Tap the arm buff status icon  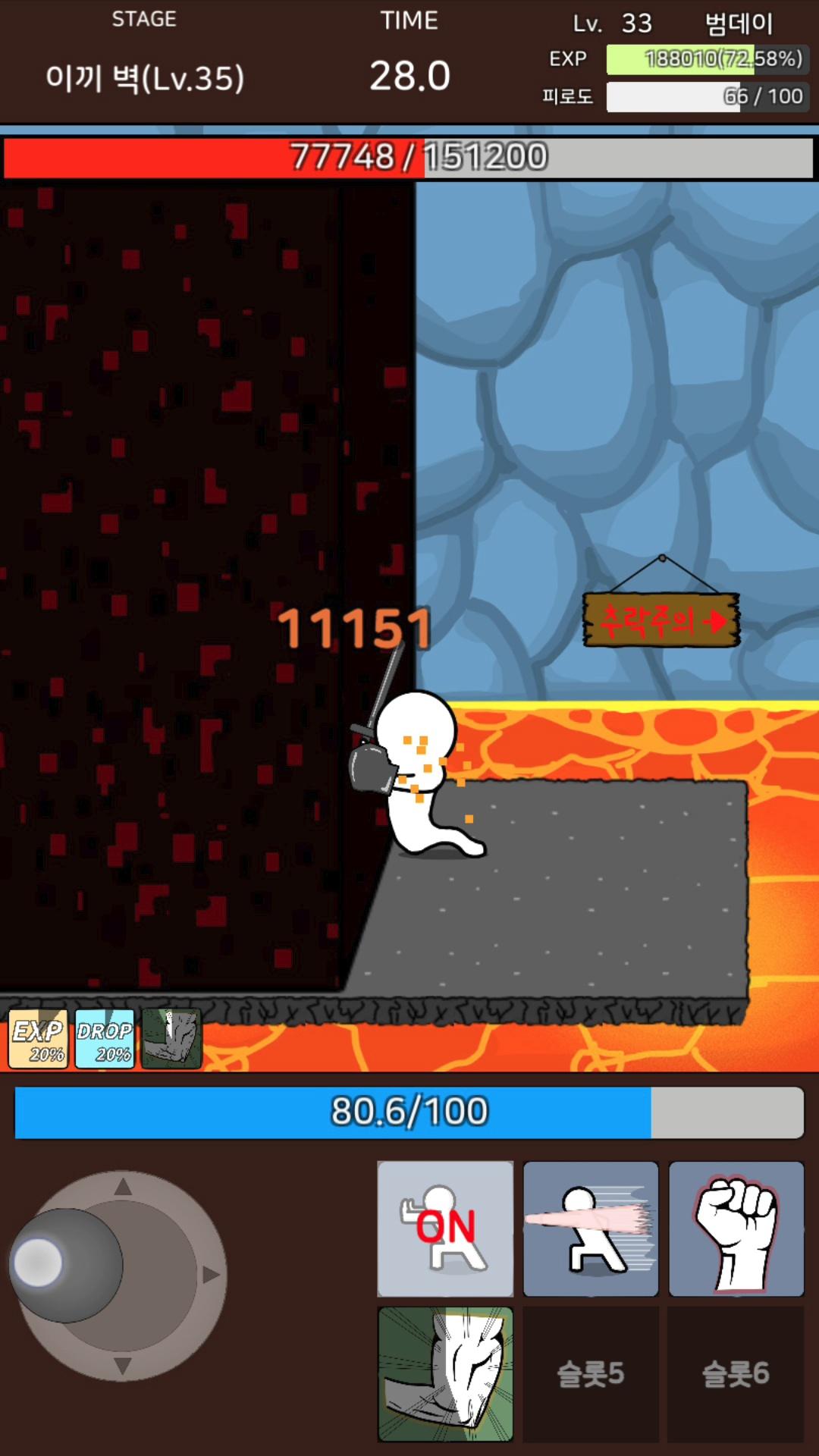pyautogui.click(x=171, y=1039)
